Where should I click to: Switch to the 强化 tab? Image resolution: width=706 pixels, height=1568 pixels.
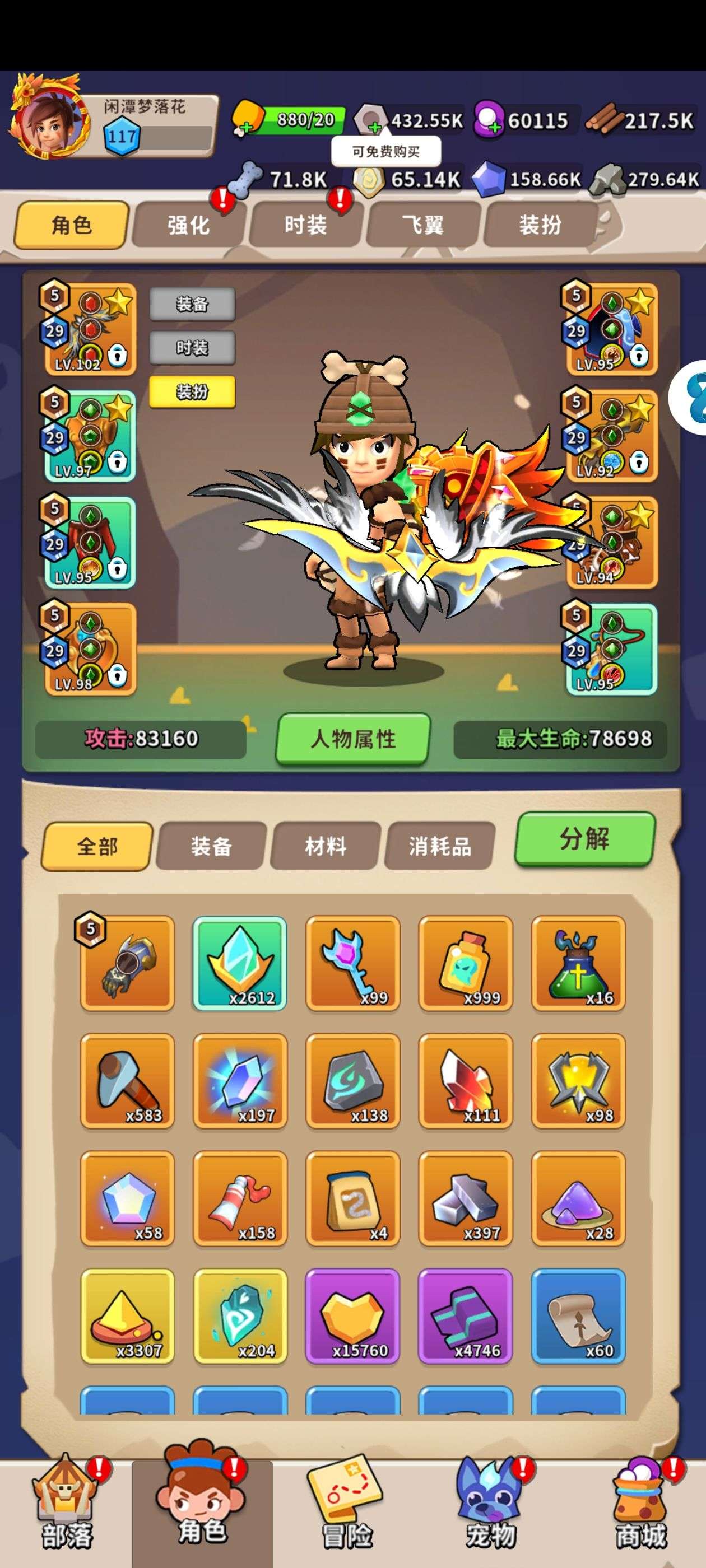189,225
